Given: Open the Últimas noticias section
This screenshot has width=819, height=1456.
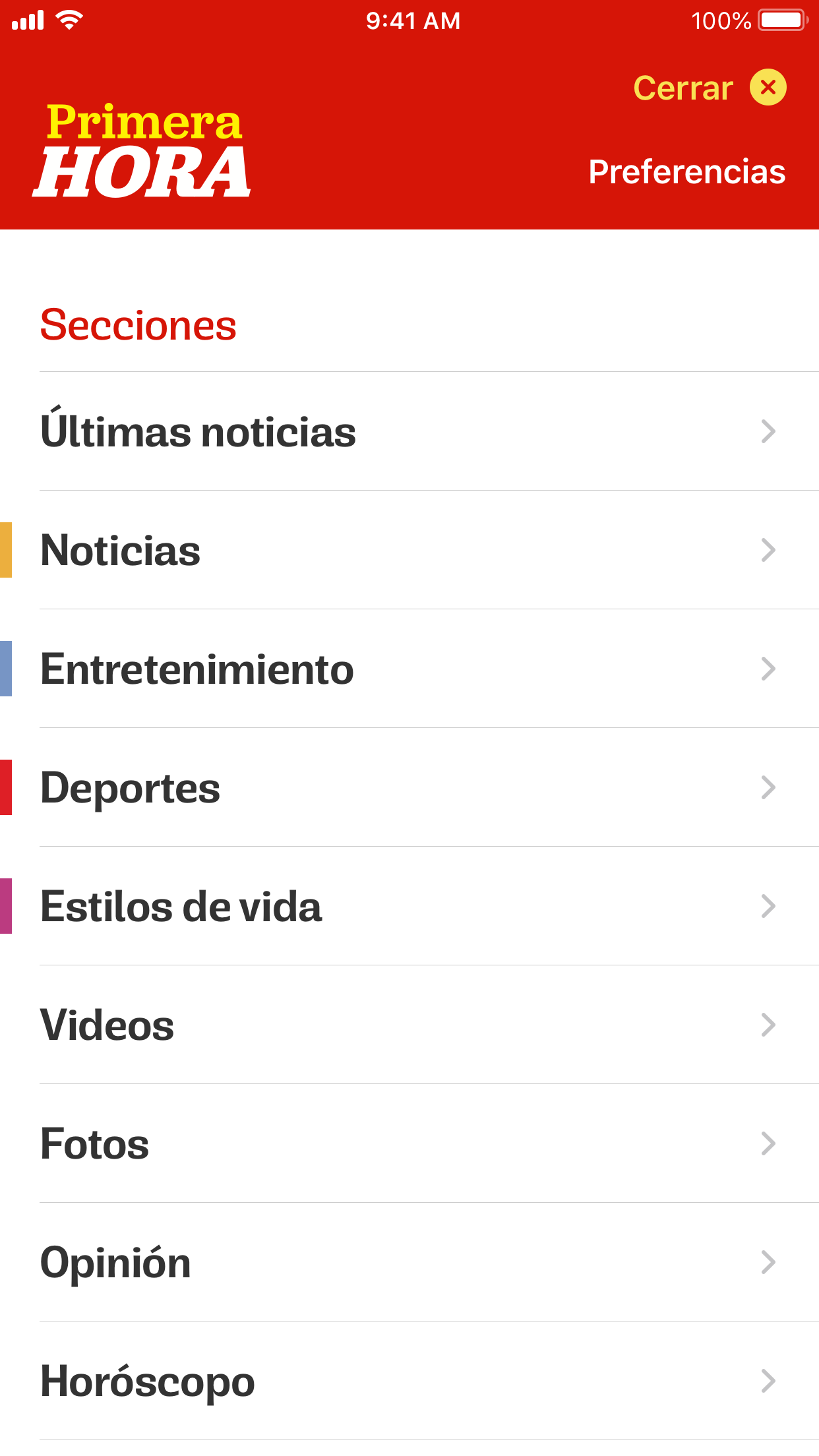Looking at the screenshot, I should [409, 431].
